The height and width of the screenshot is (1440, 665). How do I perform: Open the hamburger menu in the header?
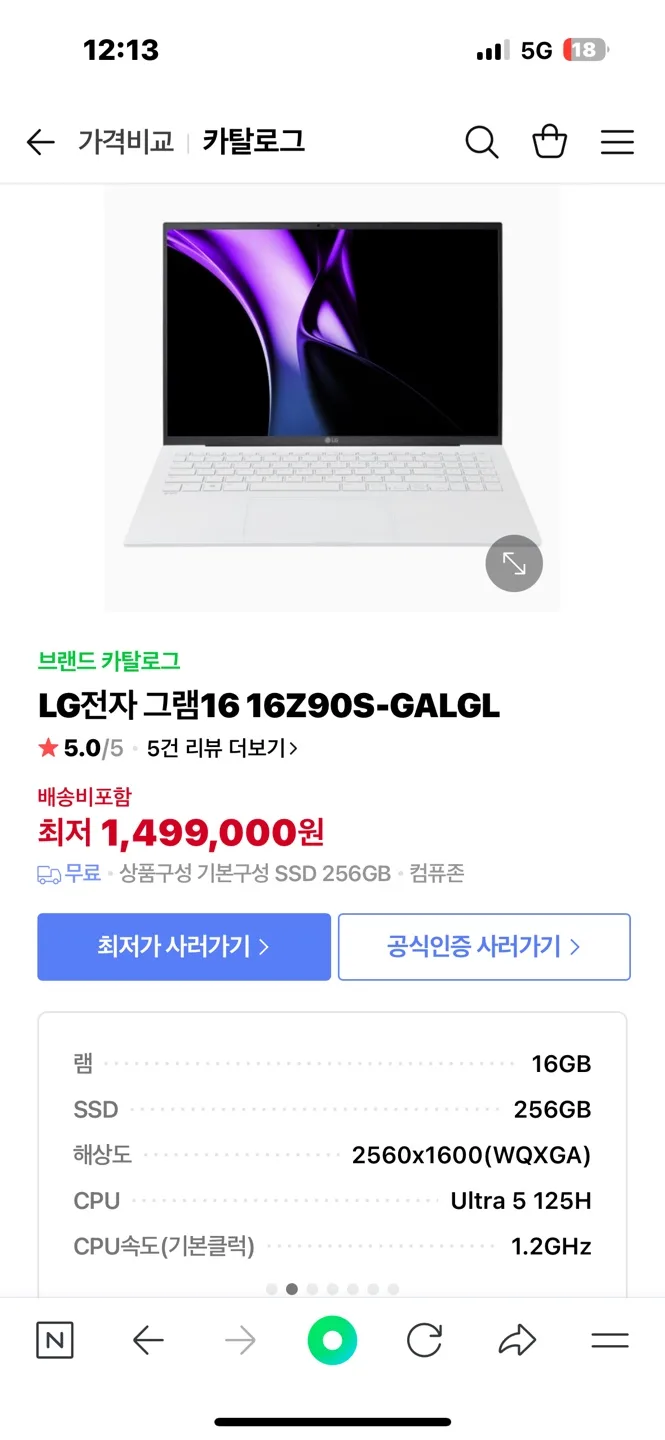(x=617, y=143)
